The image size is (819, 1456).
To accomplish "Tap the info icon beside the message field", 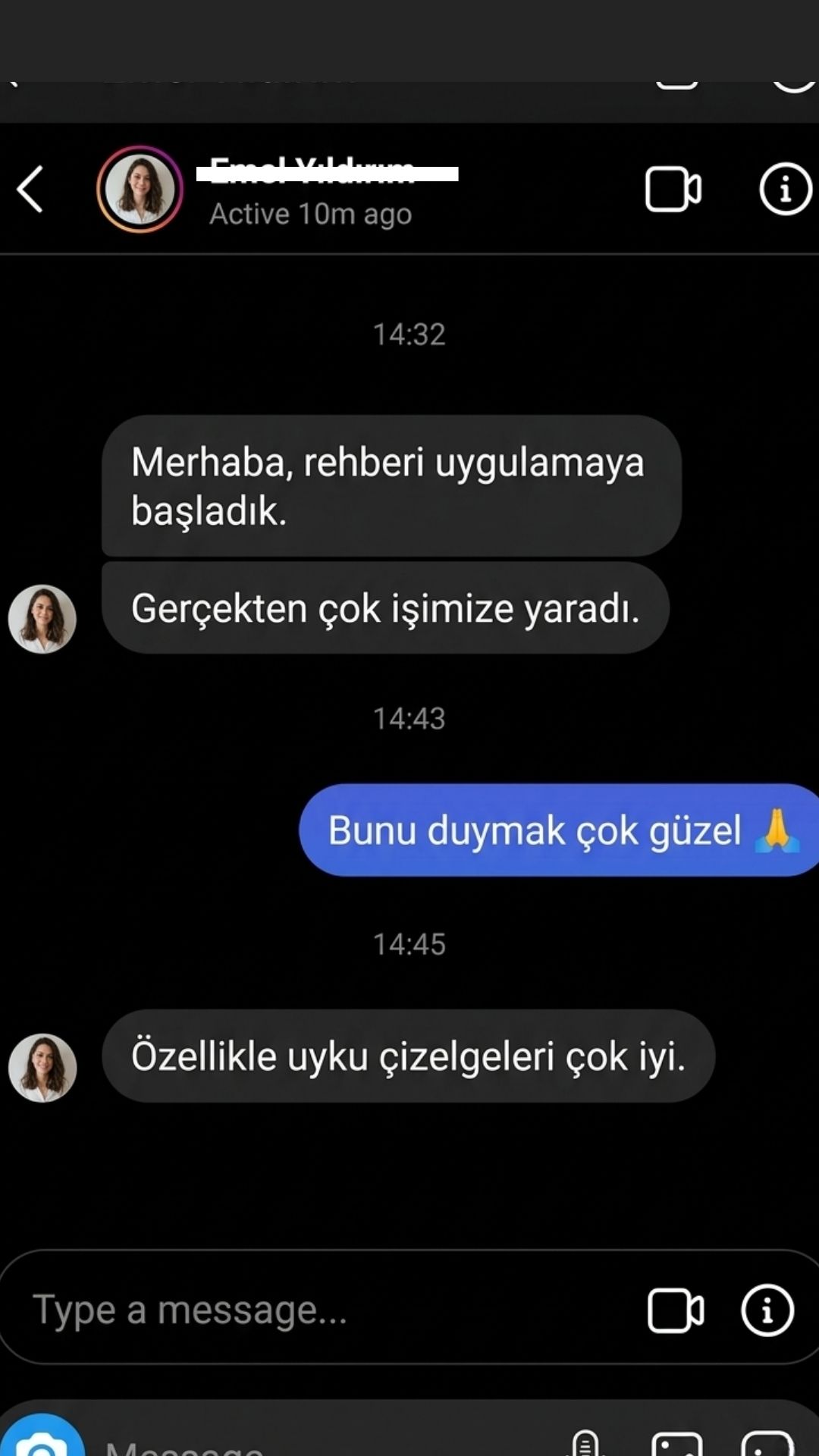I will click(x=768, y=1309).
